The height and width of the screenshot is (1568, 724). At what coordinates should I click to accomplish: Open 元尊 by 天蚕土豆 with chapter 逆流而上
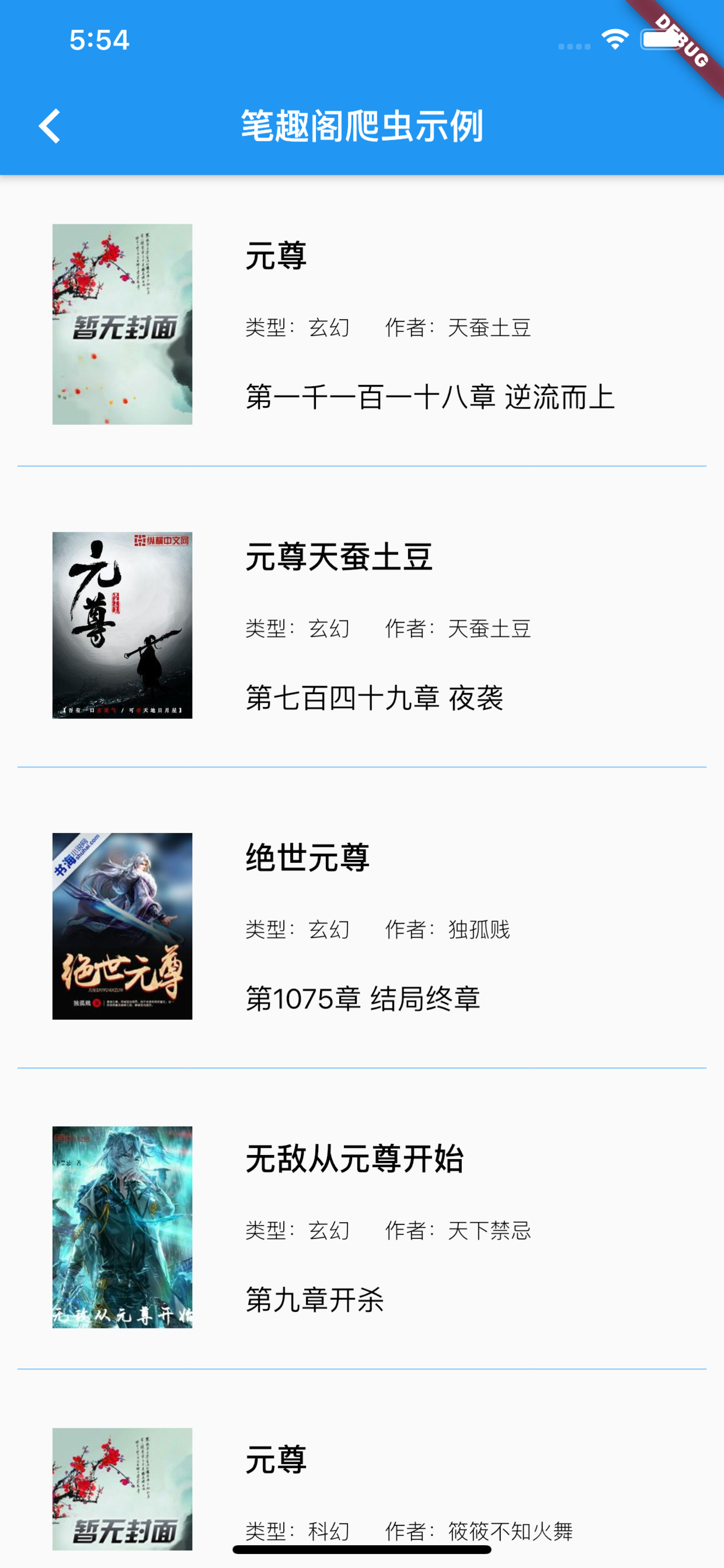[x=361, y=324]
